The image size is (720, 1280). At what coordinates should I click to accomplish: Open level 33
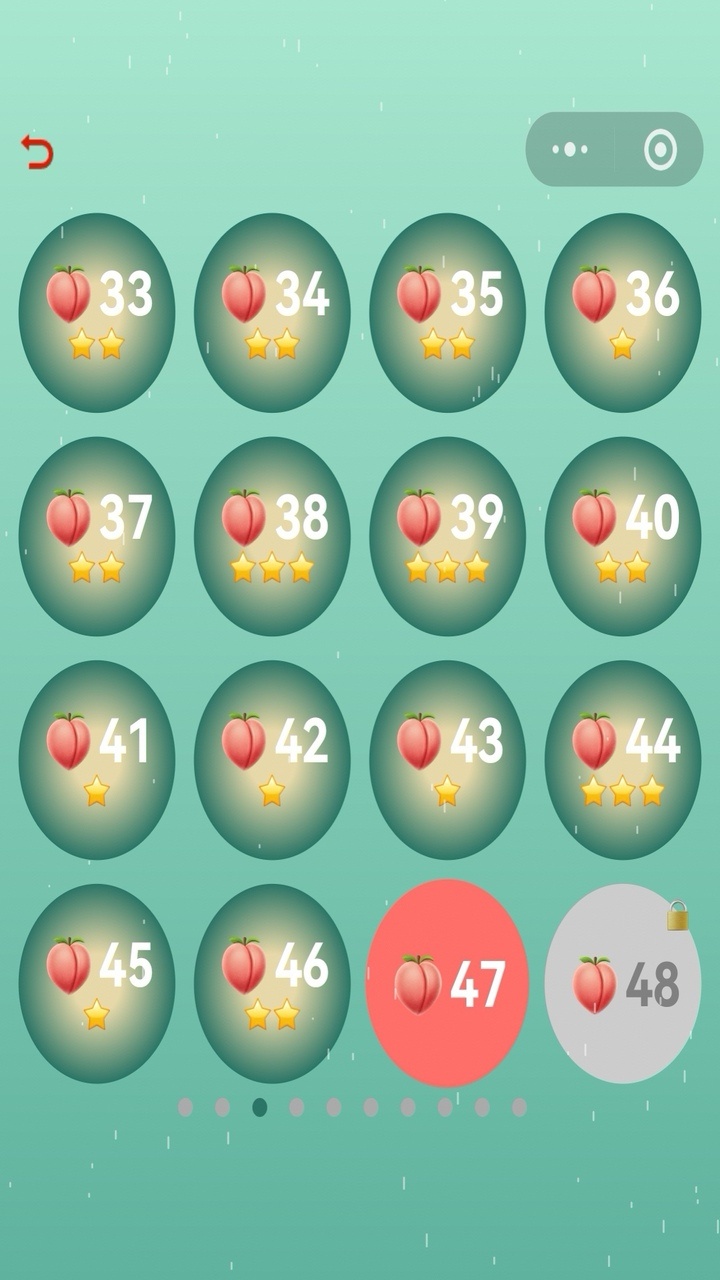97,312
